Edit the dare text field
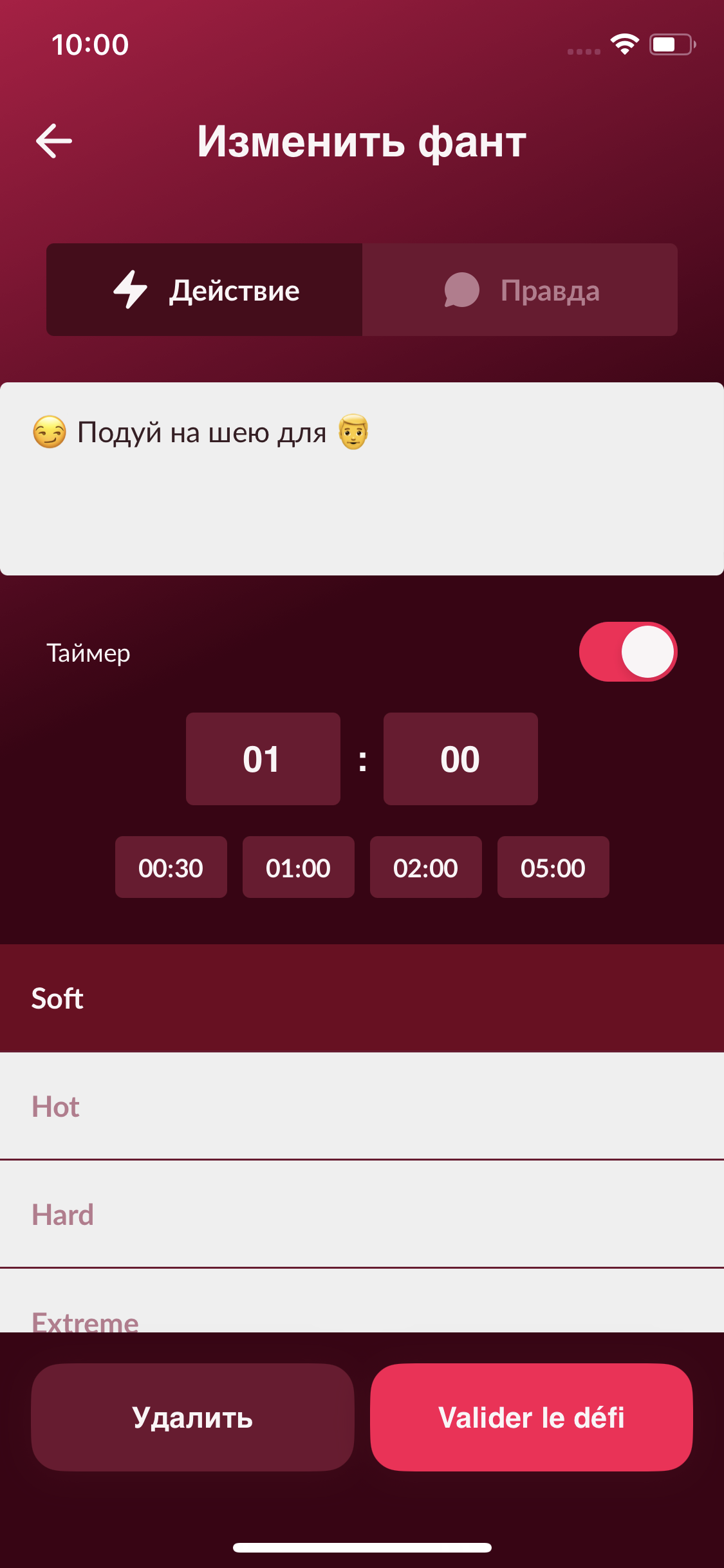The image size is (724, 1568). [x=362, y=479]
